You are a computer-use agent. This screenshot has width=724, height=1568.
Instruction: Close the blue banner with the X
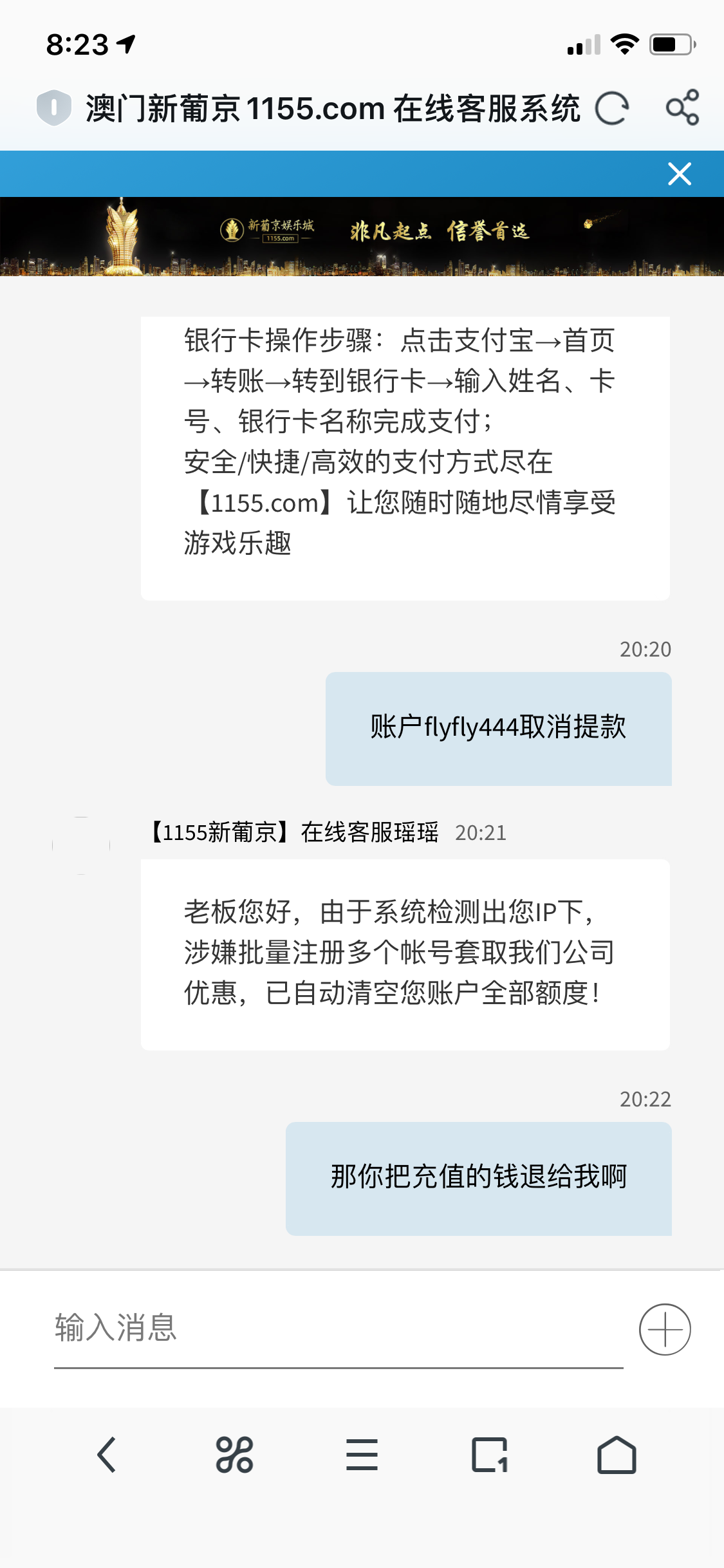[679, 173]
